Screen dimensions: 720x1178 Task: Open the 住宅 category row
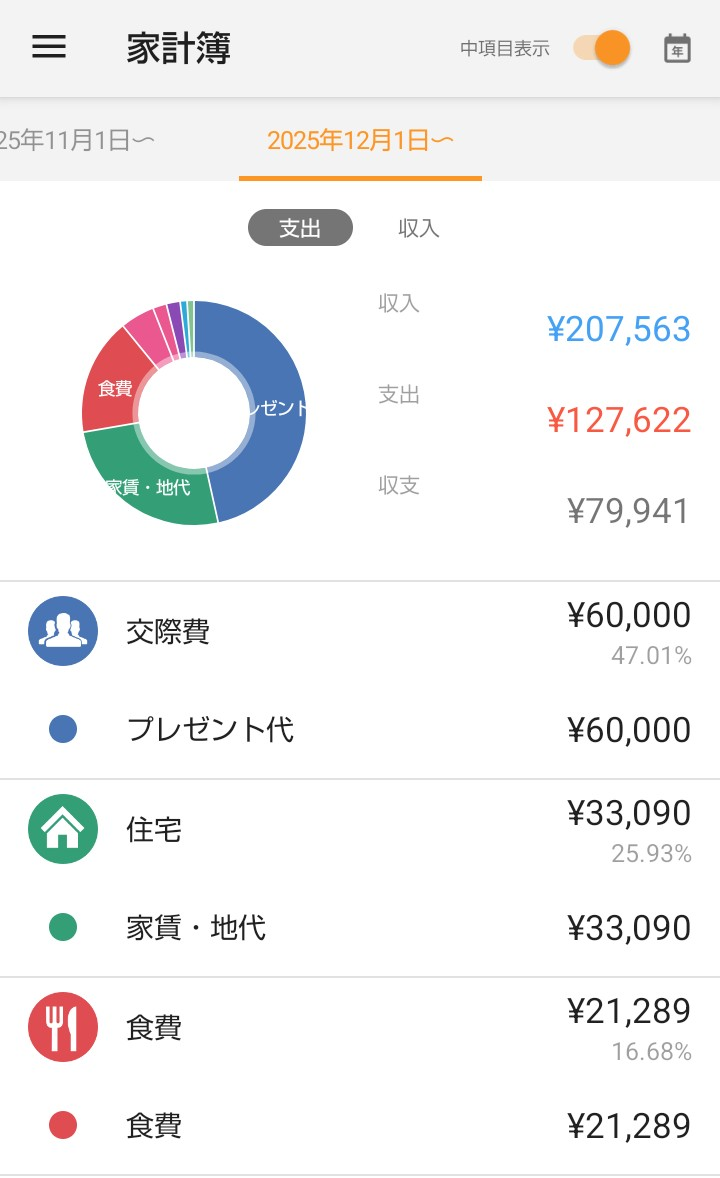pos(360,830)
